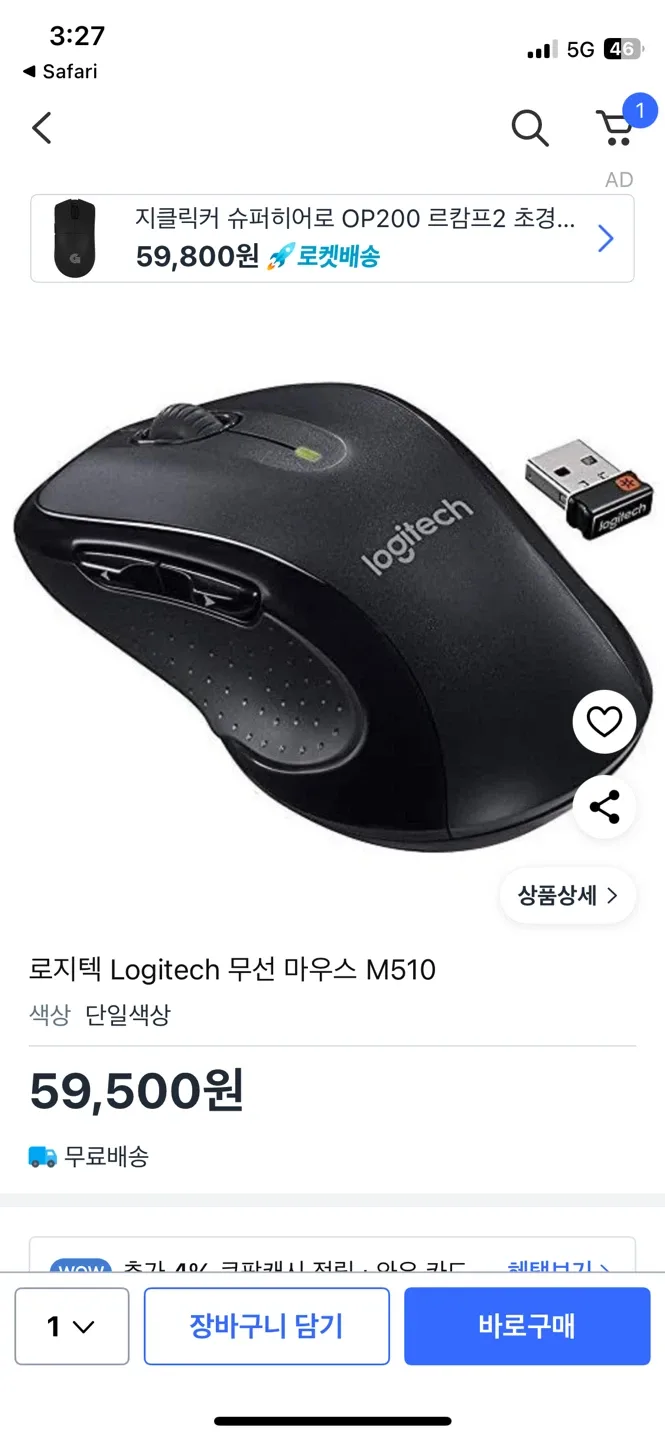Tap 바로구매 to buy now
This screenshot has height=1440, width=665.
click(x=527, y=1326)
